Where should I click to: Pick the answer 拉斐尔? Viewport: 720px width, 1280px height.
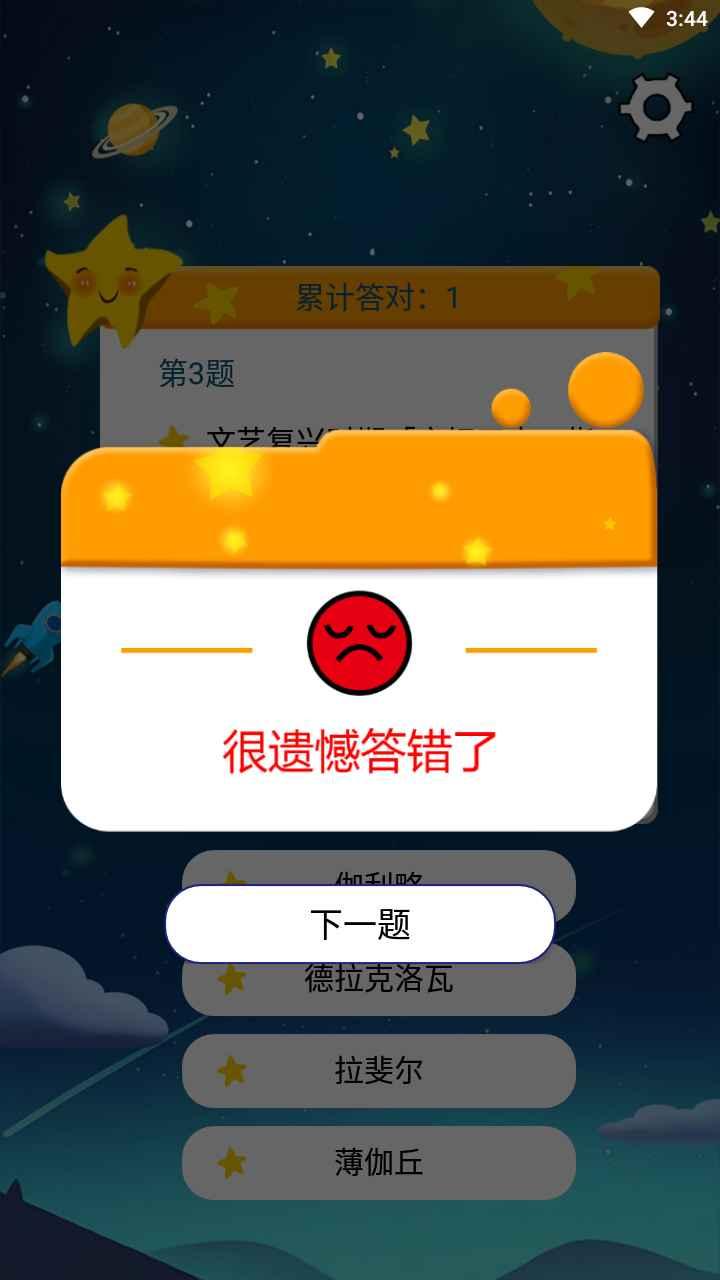pyautogui.click(x=378, y=1070)
